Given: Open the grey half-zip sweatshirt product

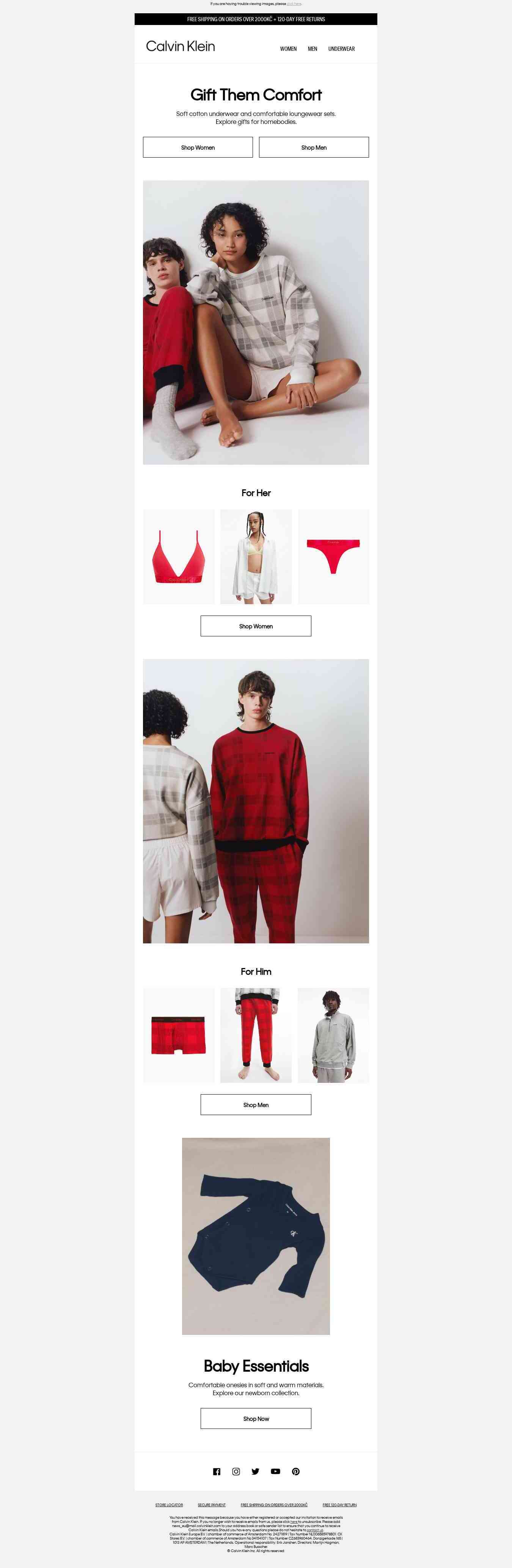Looking at the screenshot, I should tap(333, 1035).
